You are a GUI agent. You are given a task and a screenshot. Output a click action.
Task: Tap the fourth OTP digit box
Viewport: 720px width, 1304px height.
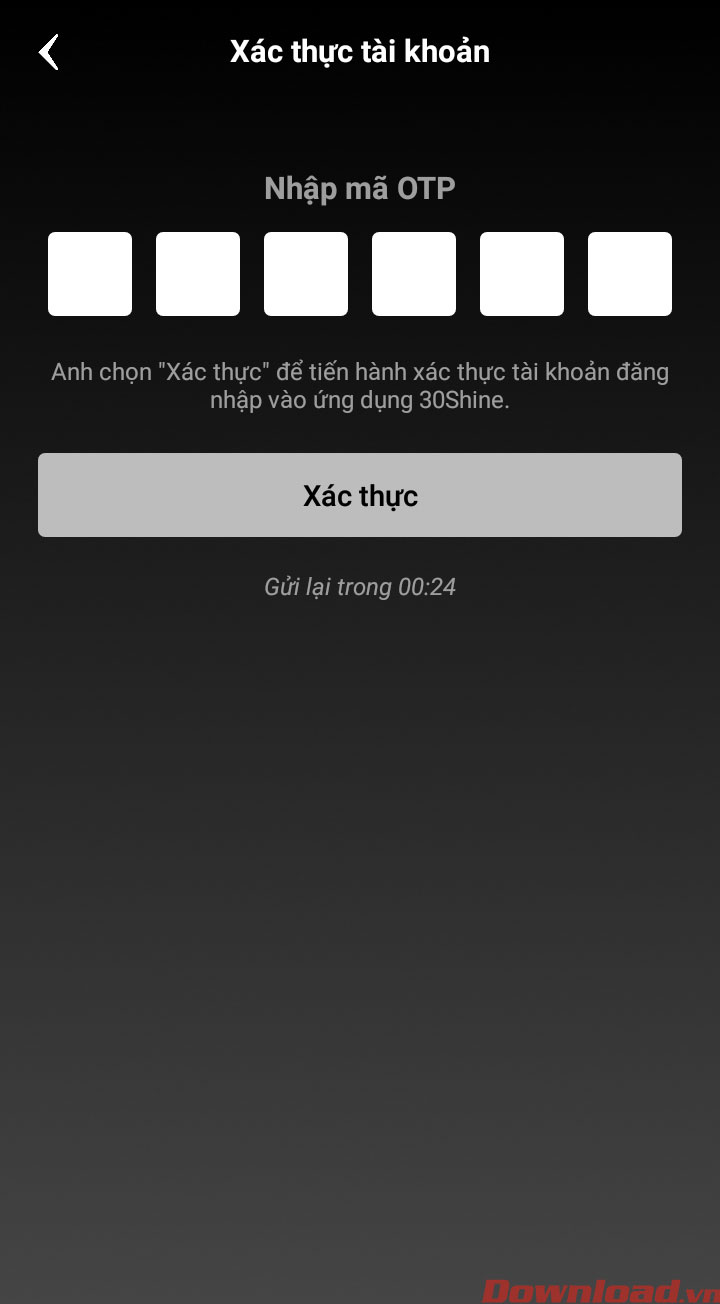point(414,274)
